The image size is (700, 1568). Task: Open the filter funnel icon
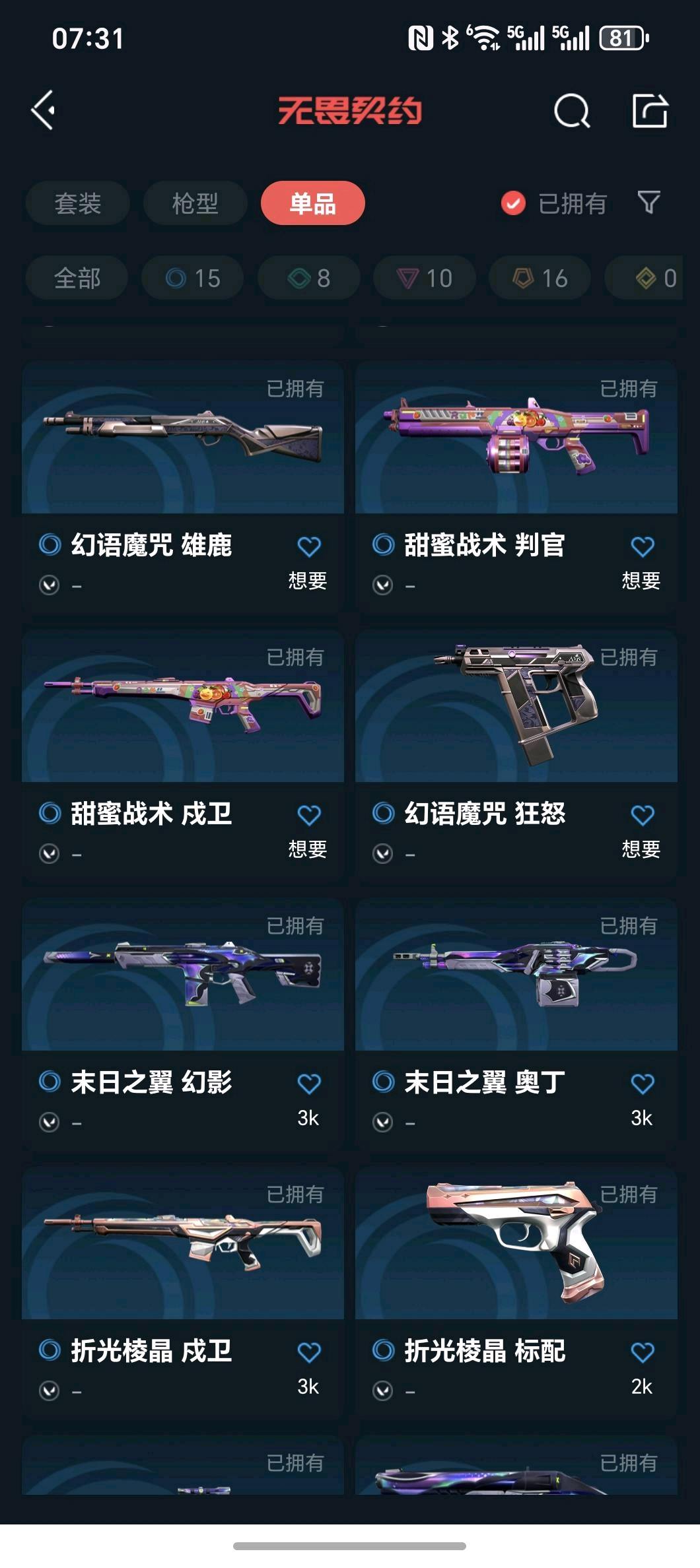tap(648, 203)
